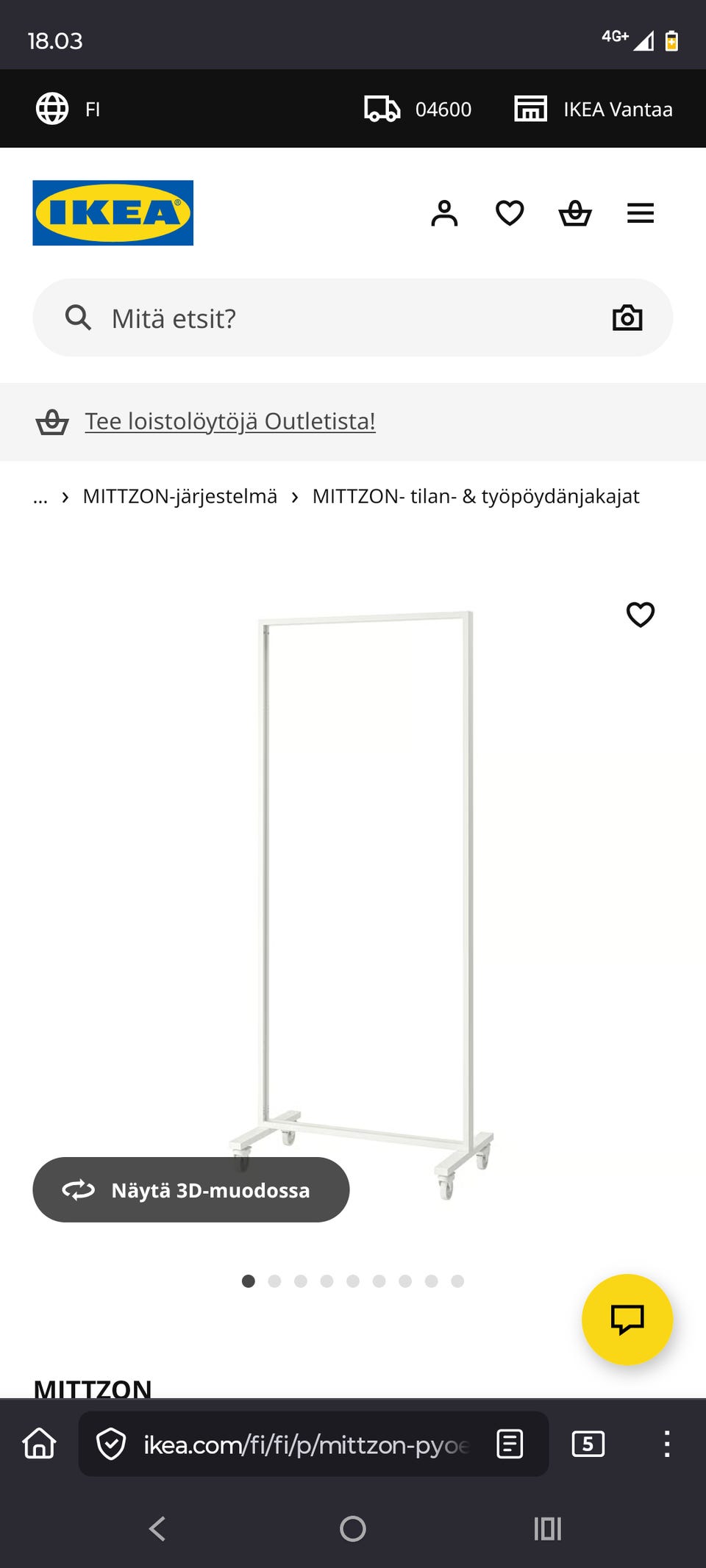Image resolution: width=706 pixels, height=1568 pixels.
Task: Save the MITTZON product to favourites
Action: (640, 615)
